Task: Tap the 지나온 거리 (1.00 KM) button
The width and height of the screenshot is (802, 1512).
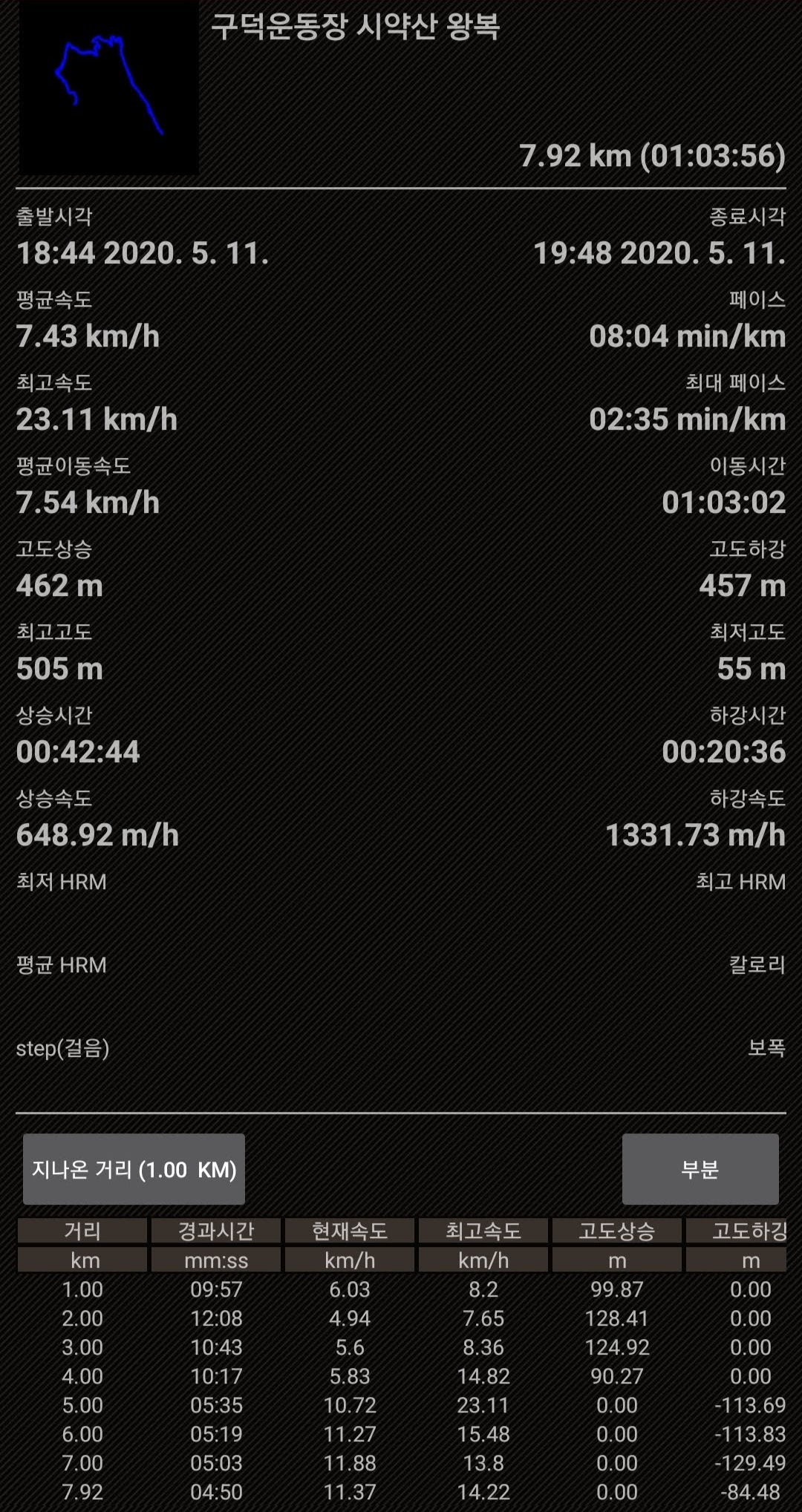Action: point(134,1169)
